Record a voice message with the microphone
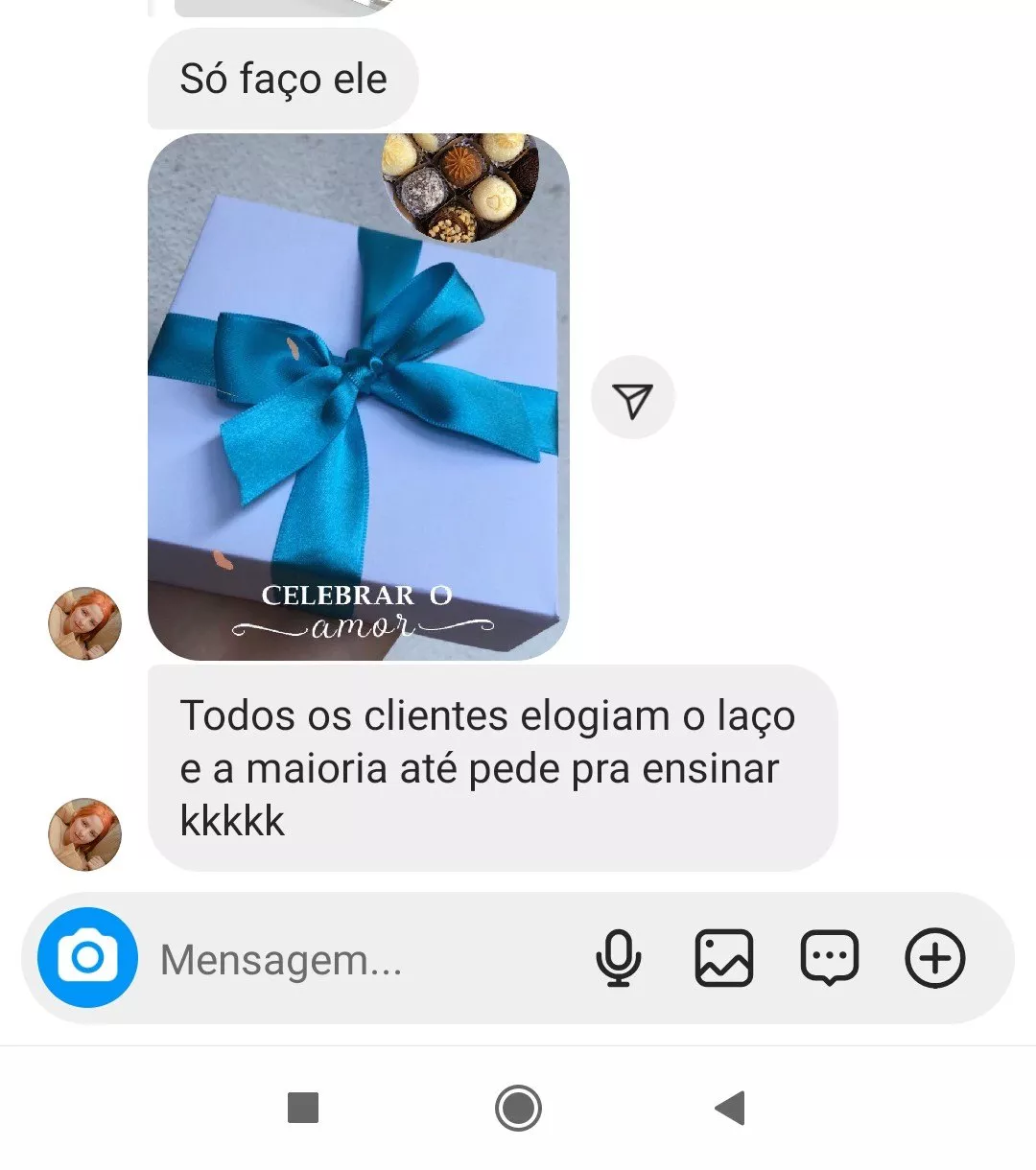This screenshot has width=1036, height=1170. (x=619, y=957)
